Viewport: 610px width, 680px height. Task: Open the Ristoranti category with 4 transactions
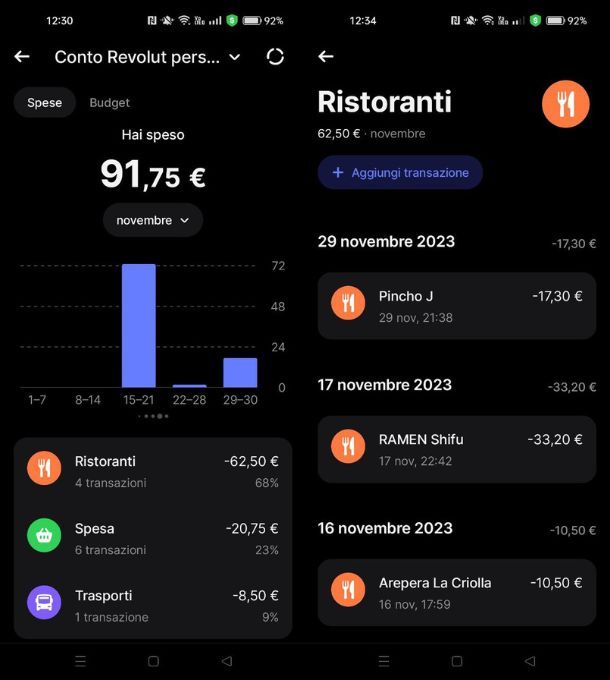pyautogui.click(x=152, y=471)
